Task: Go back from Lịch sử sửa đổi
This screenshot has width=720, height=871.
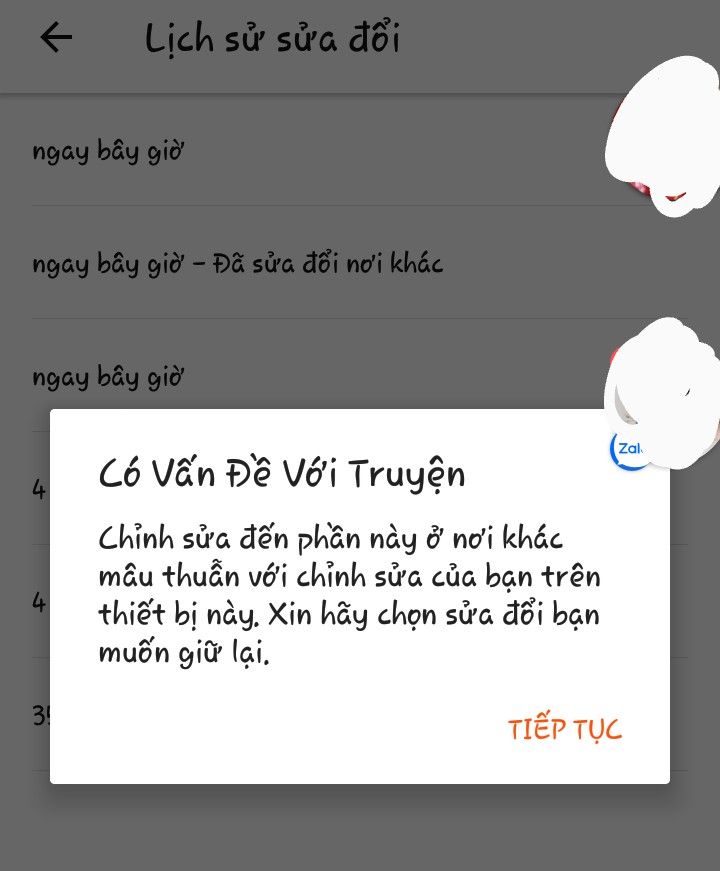Action: 56,39
